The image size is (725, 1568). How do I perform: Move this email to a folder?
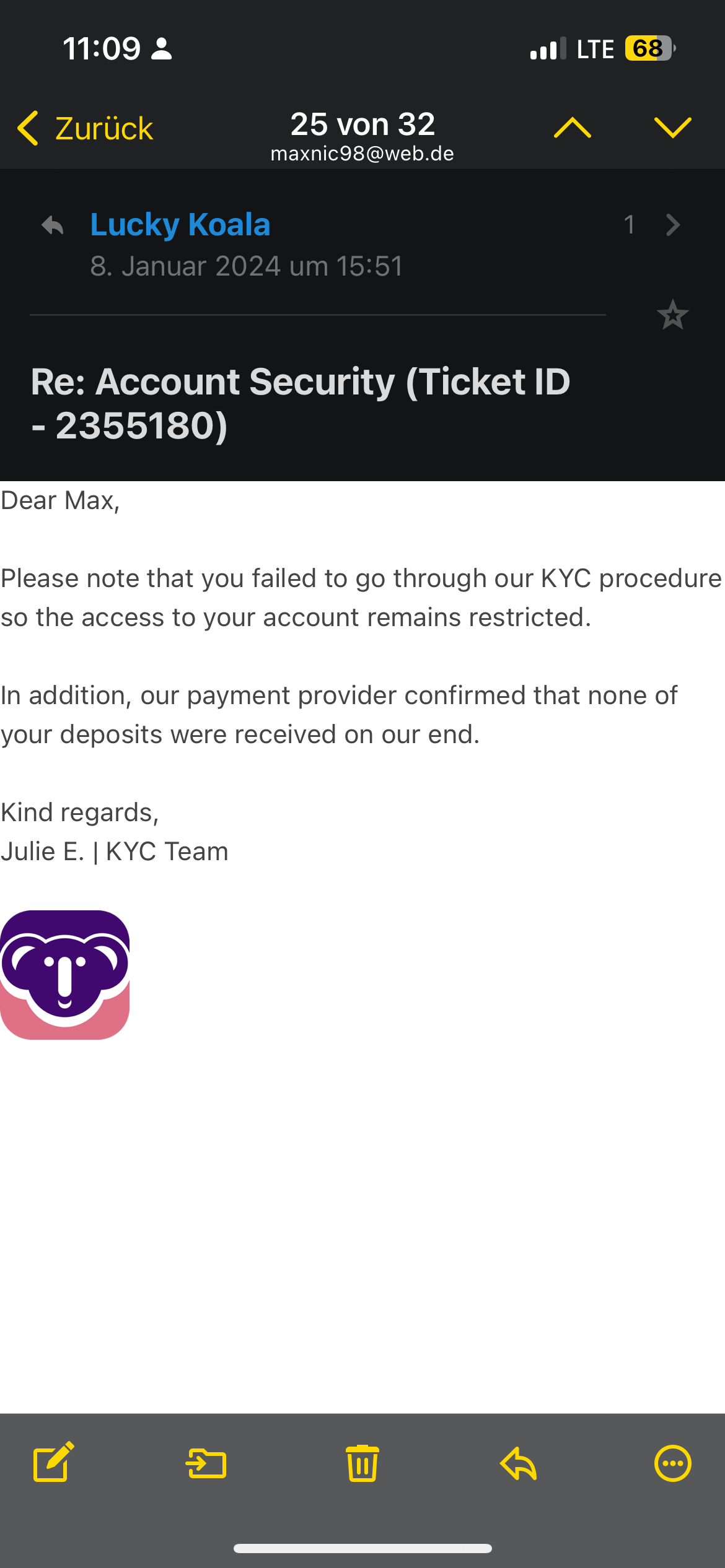[x=206, y=1464]
